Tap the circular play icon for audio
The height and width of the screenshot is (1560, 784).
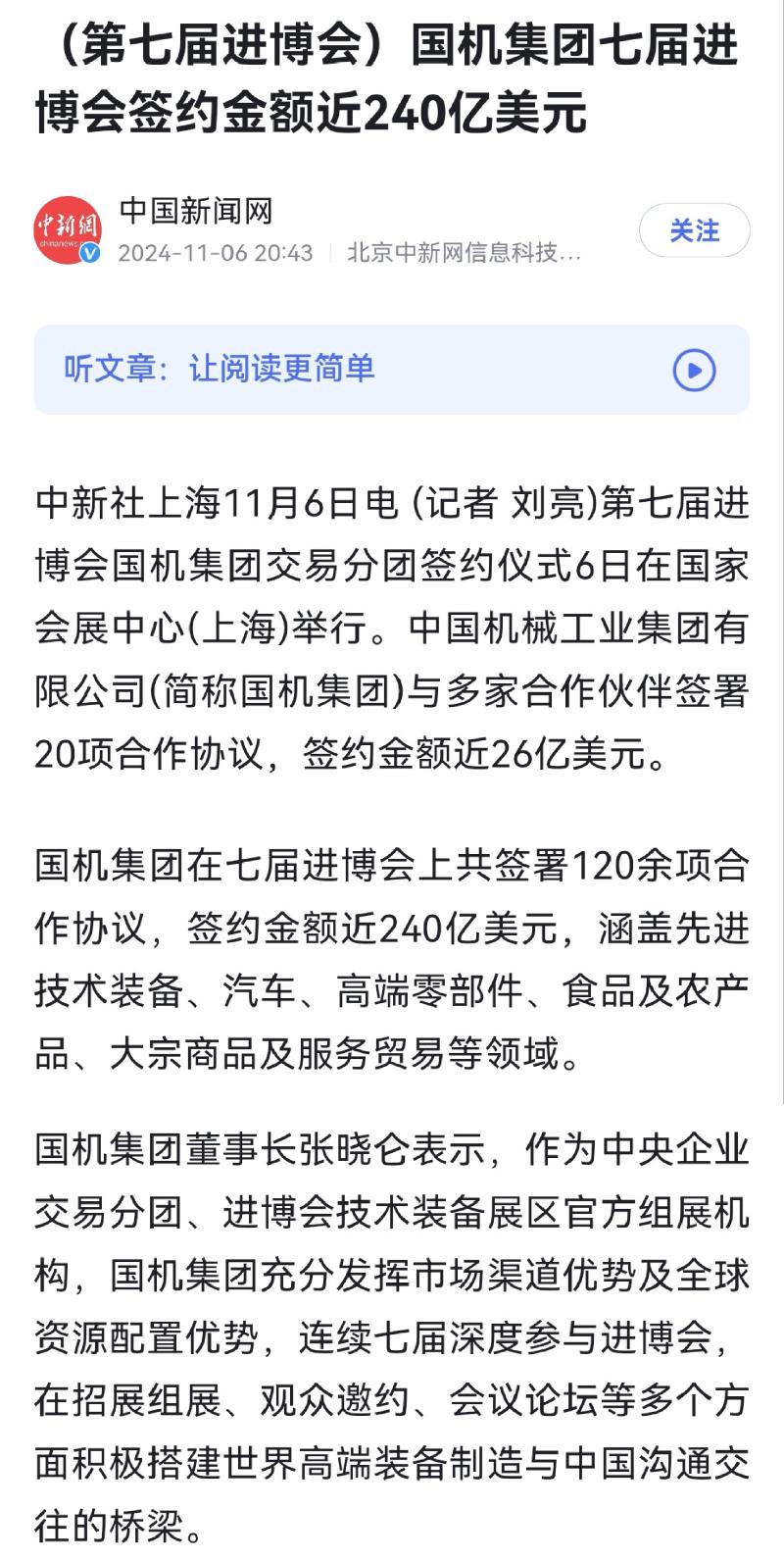point(696,371)
